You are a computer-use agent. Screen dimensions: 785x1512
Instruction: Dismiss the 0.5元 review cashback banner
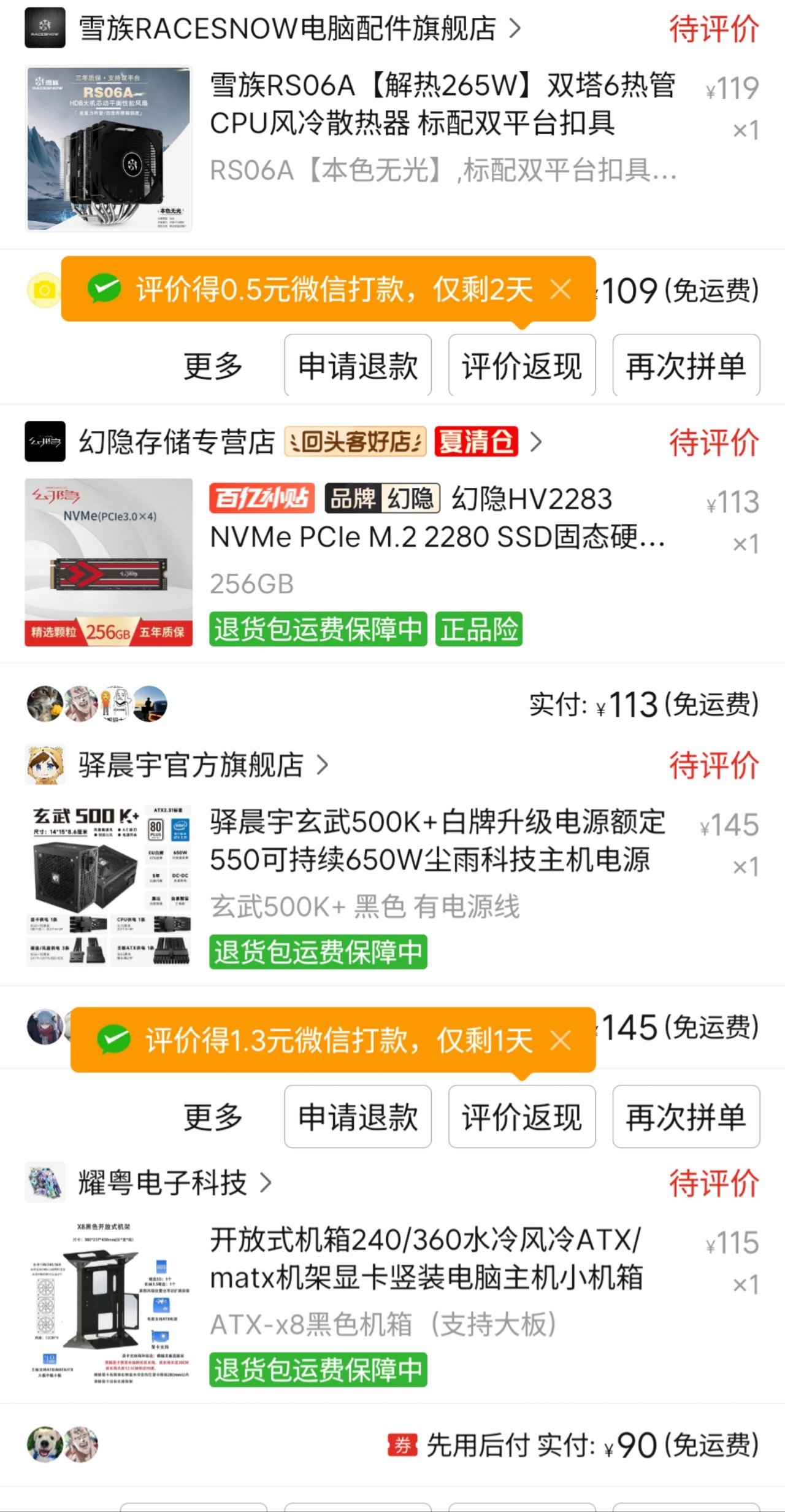click(x=559, y=288)
